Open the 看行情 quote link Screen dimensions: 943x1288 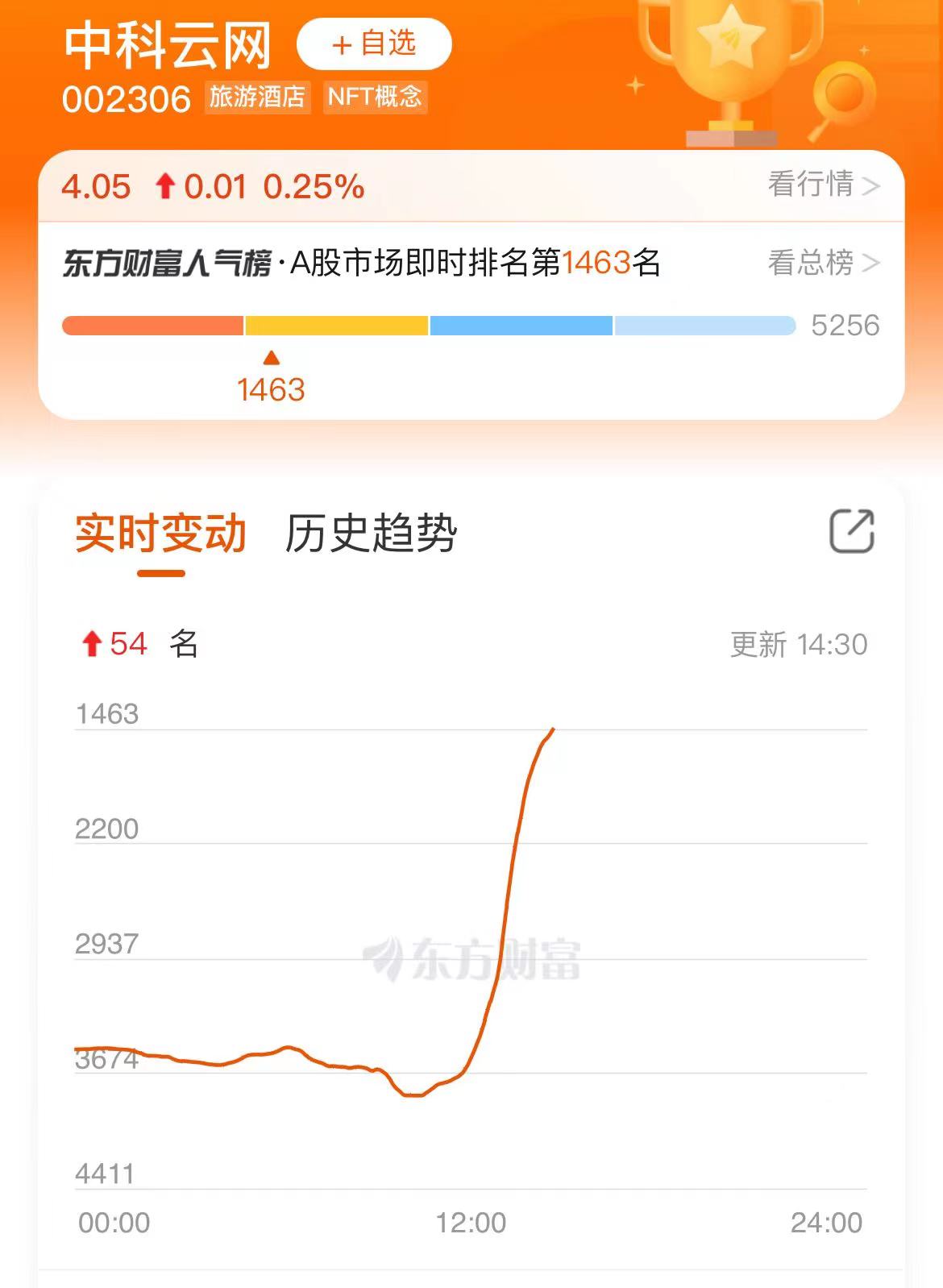pos(823,185)
